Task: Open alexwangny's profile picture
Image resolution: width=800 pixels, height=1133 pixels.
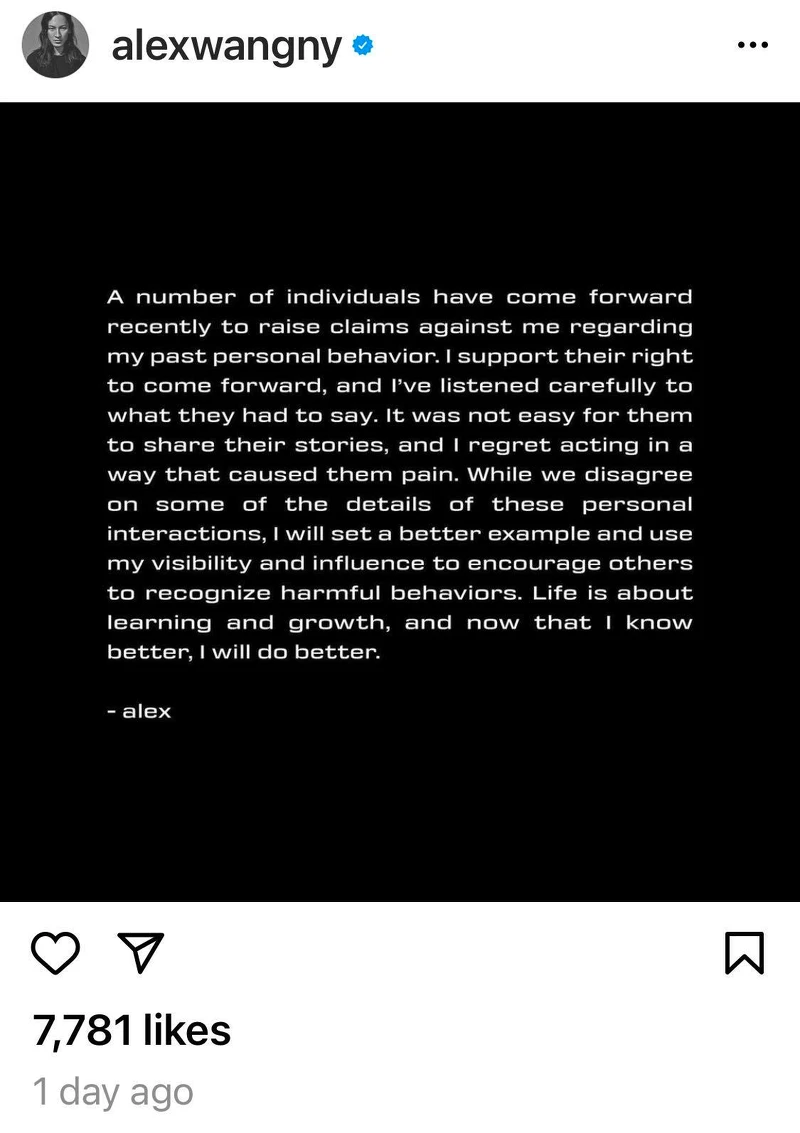Action: 56,45
